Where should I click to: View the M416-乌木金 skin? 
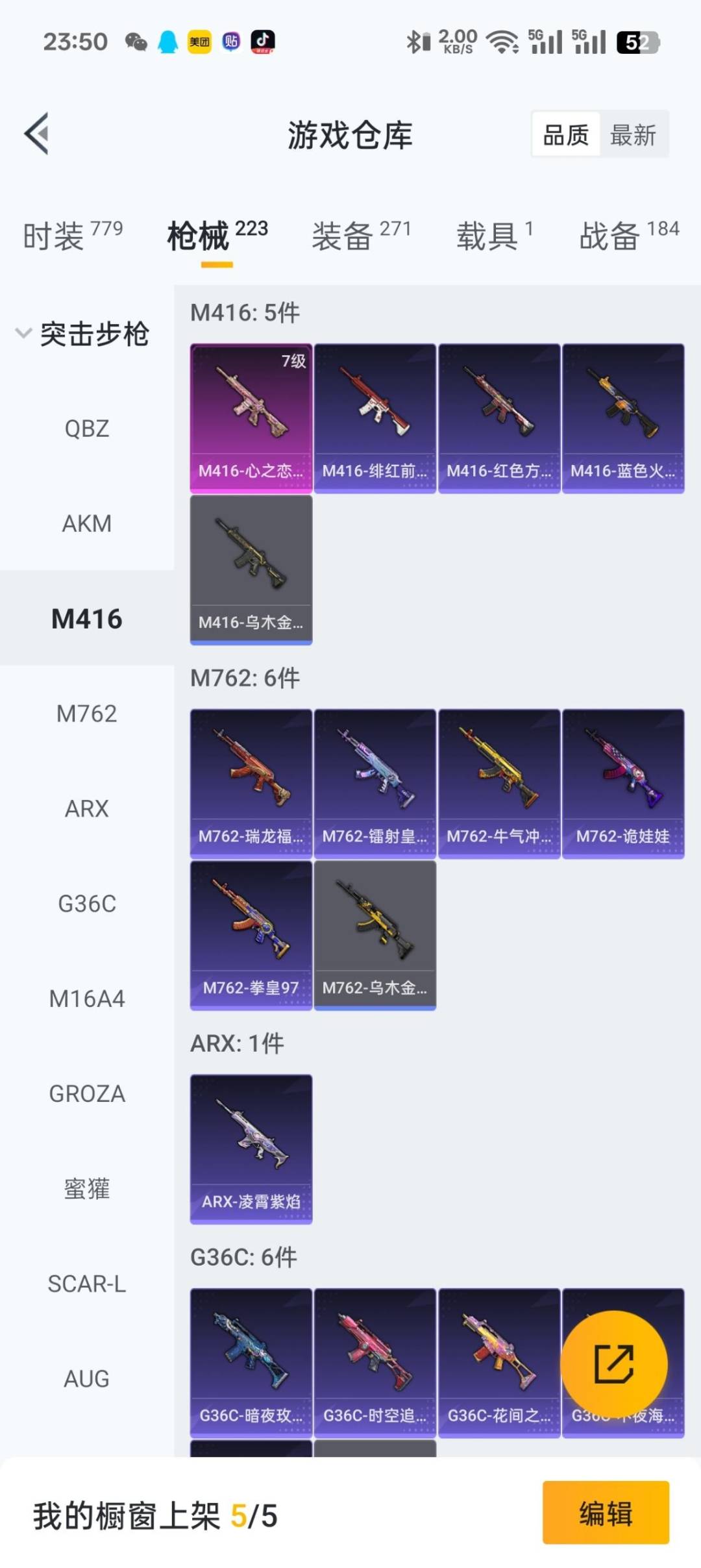point(251,569)
